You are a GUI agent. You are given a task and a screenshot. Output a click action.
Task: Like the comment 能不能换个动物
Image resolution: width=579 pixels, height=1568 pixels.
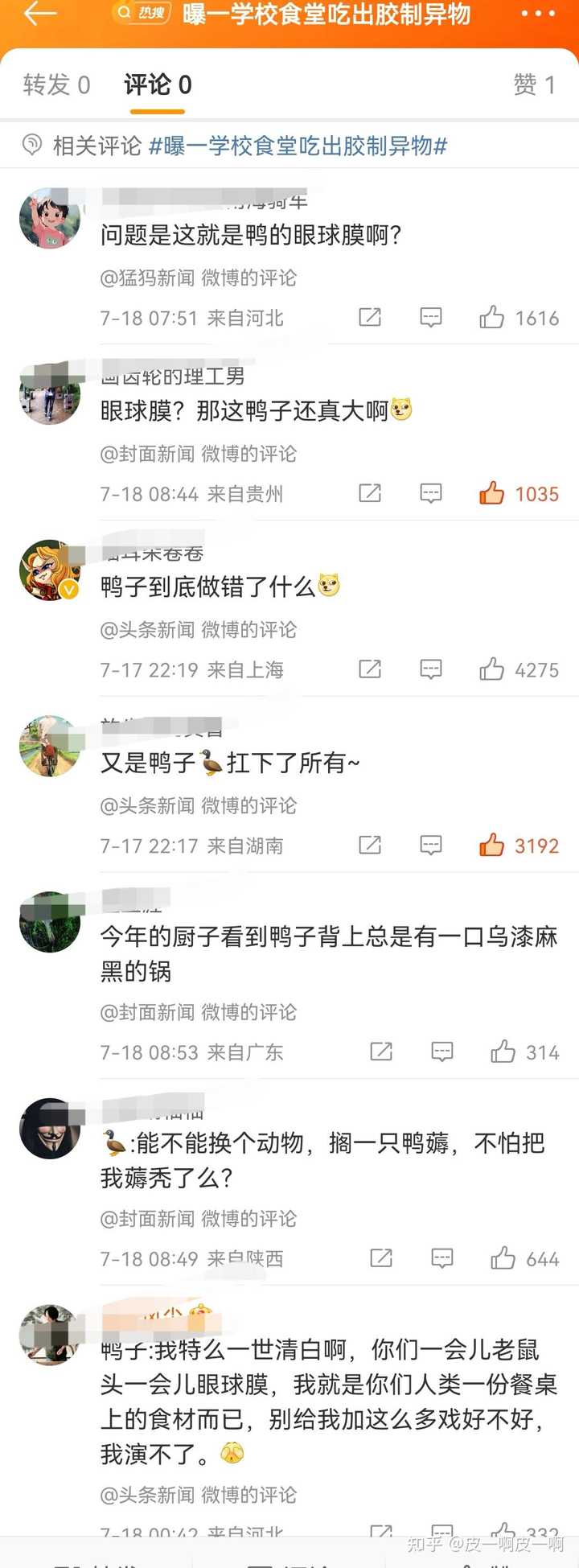coord(503,1258)
